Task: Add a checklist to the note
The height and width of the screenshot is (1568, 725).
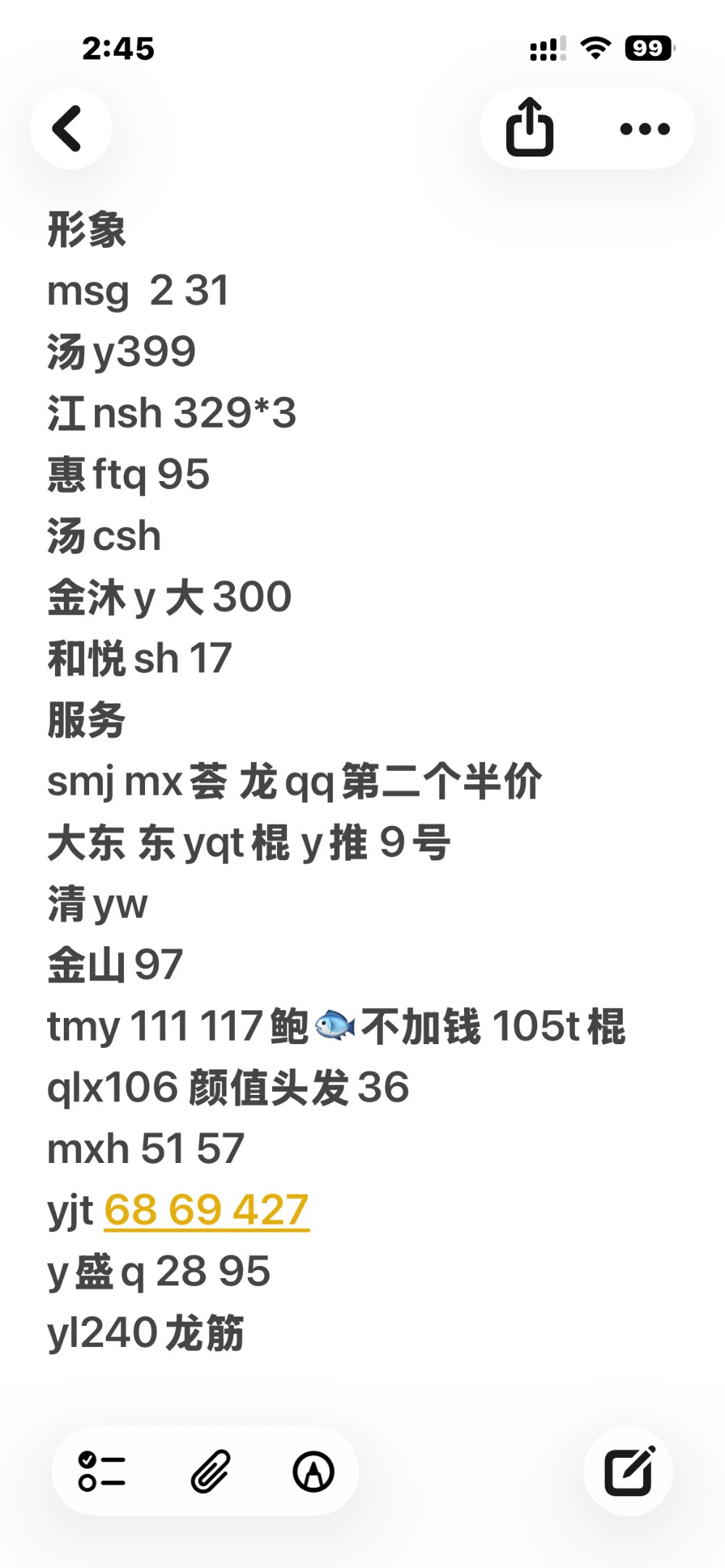Action: [102, 1472]
